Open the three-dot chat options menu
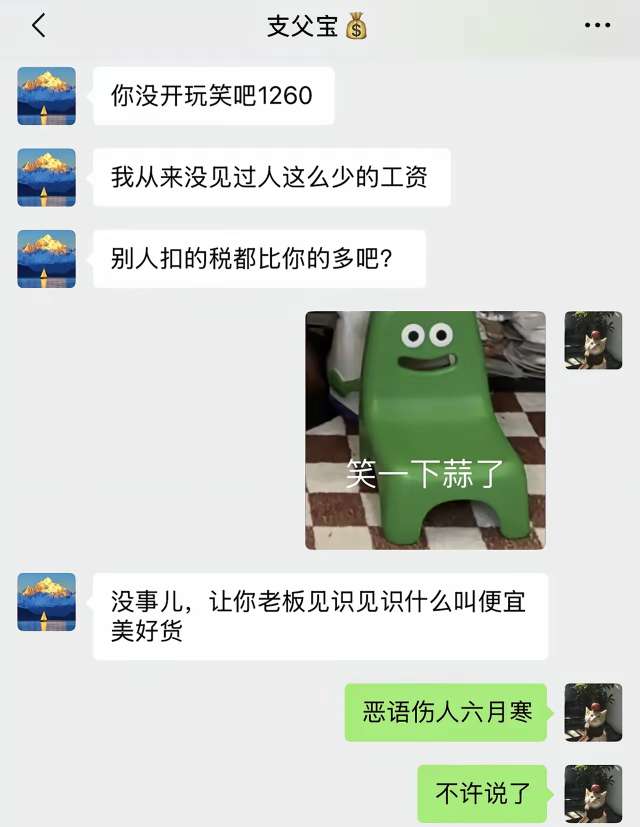This screenshot has height=827, width=640. tap(597, 26)
